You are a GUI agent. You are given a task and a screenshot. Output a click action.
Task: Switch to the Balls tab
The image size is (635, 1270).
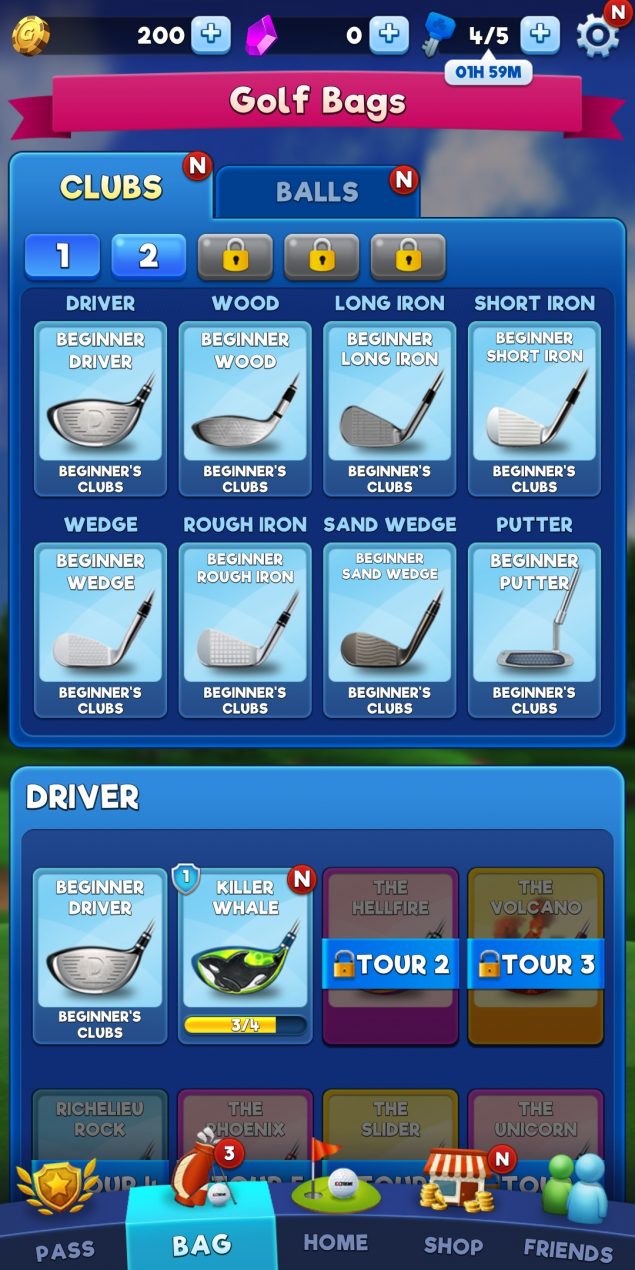317,192
